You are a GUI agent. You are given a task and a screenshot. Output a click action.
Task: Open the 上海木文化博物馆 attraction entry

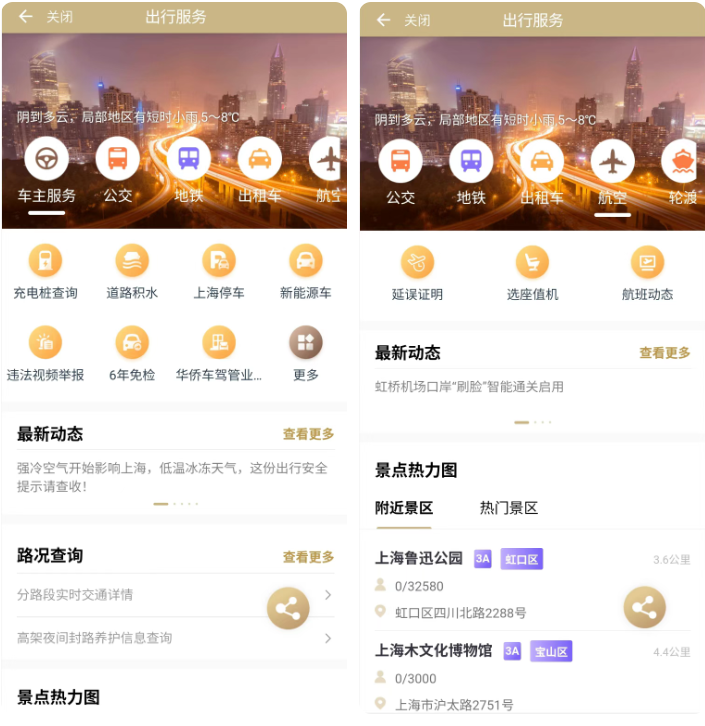click(x=433, y=651)
